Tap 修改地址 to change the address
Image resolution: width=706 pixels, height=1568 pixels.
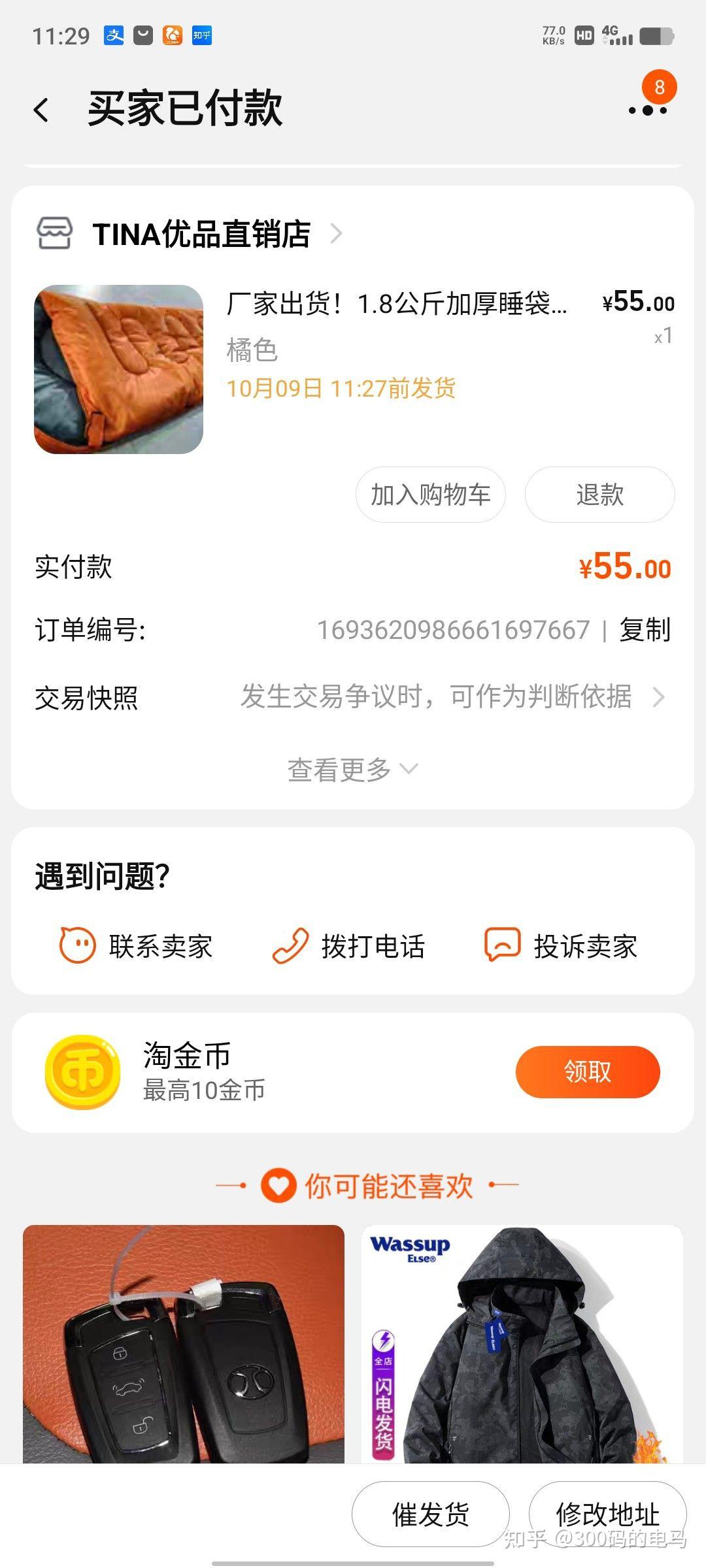[x=607, y=1512]
